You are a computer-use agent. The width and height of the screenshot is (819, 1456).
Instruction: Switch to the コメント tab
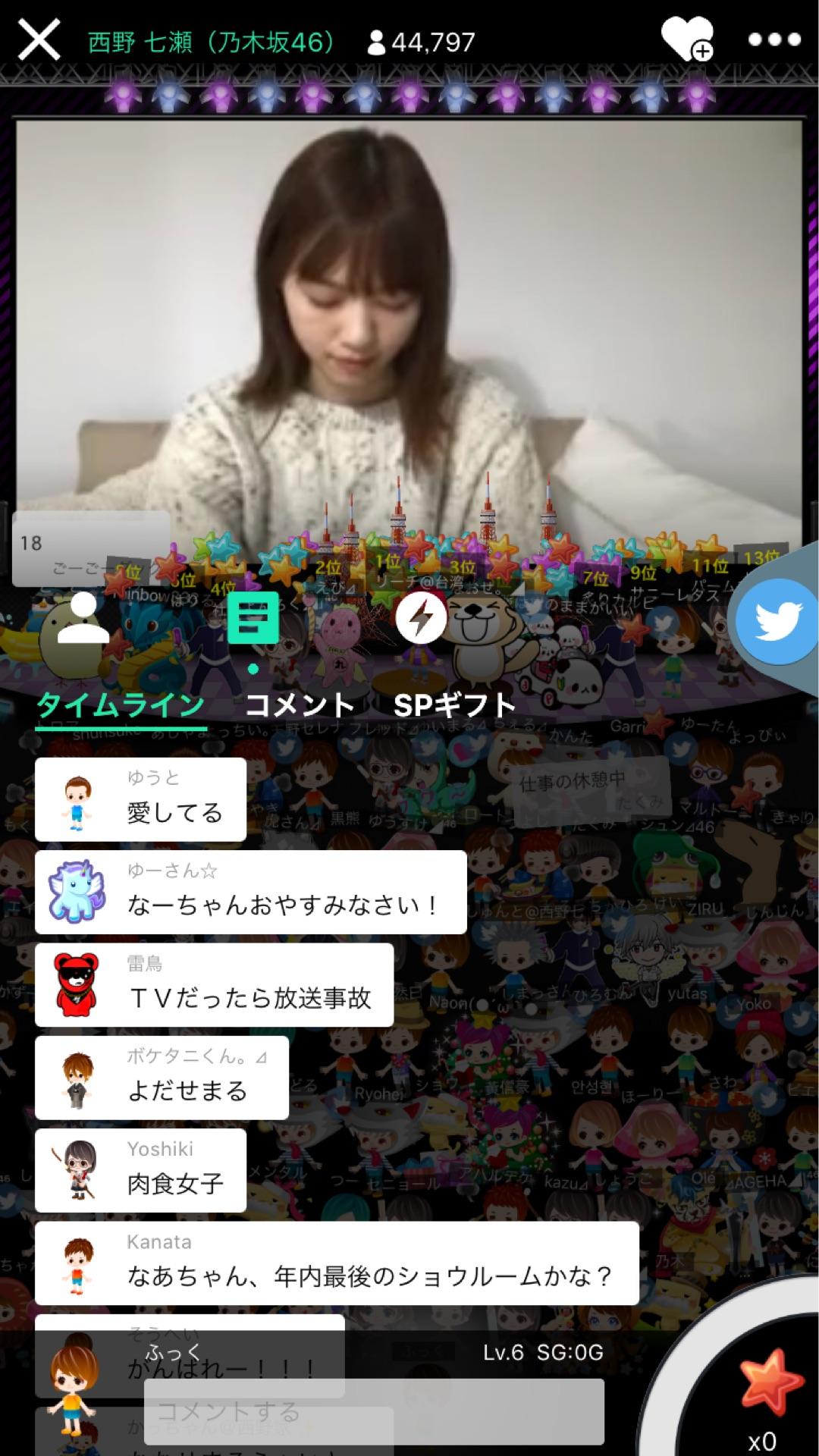point(300,704)
